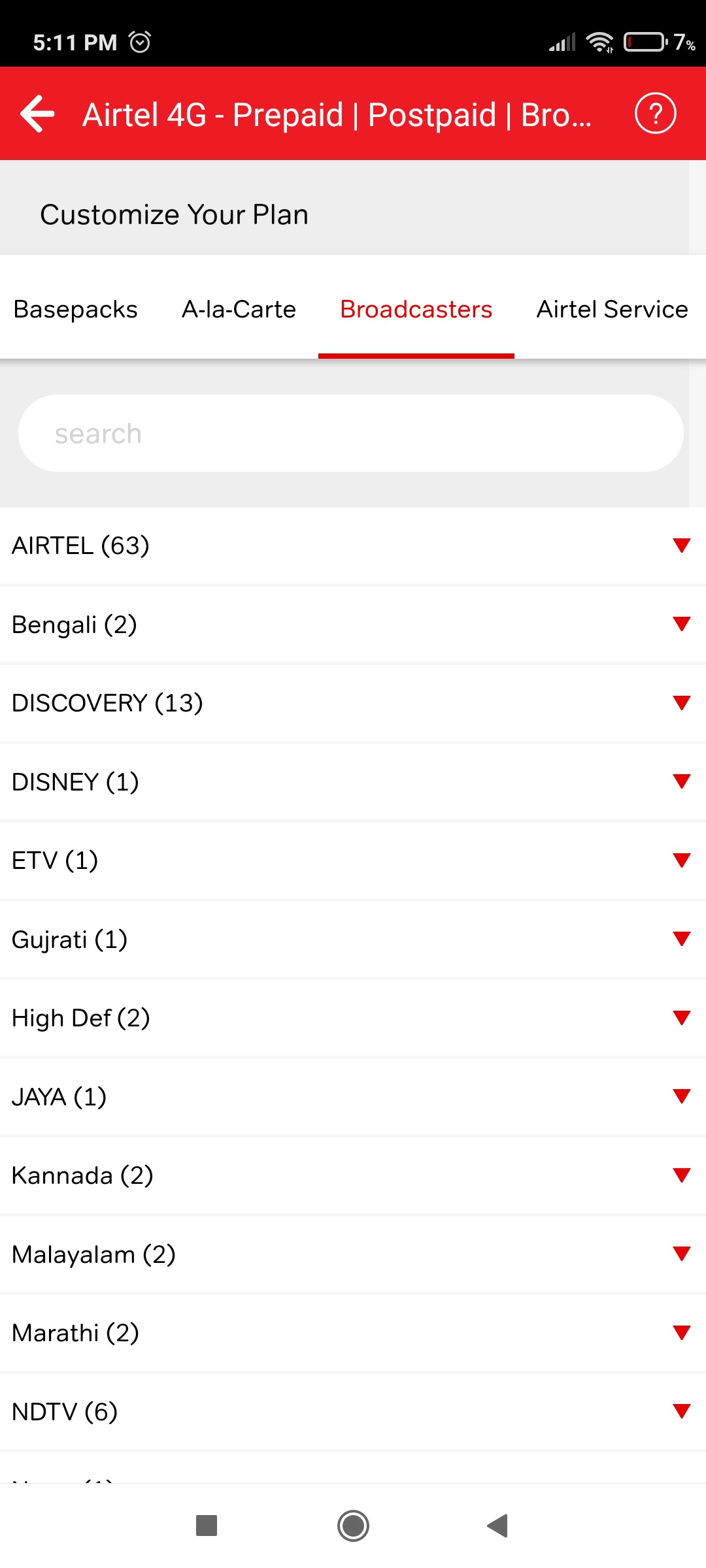
Task: Open the help question mark icon
Action: [x=655, y=114]
